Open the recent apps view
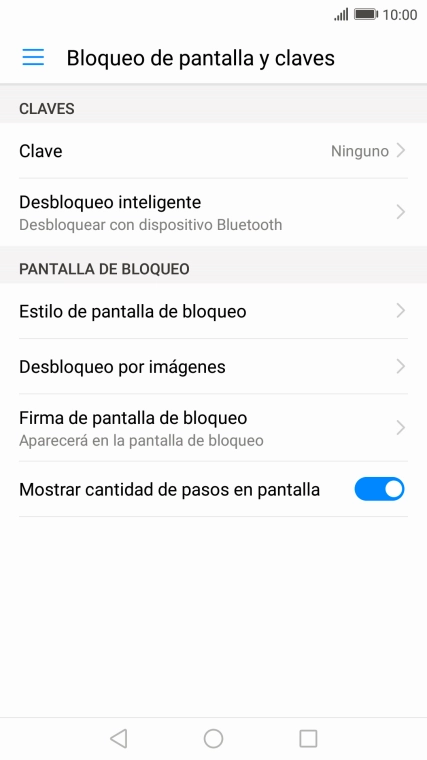The image size is (427, 760). (308, 739)
